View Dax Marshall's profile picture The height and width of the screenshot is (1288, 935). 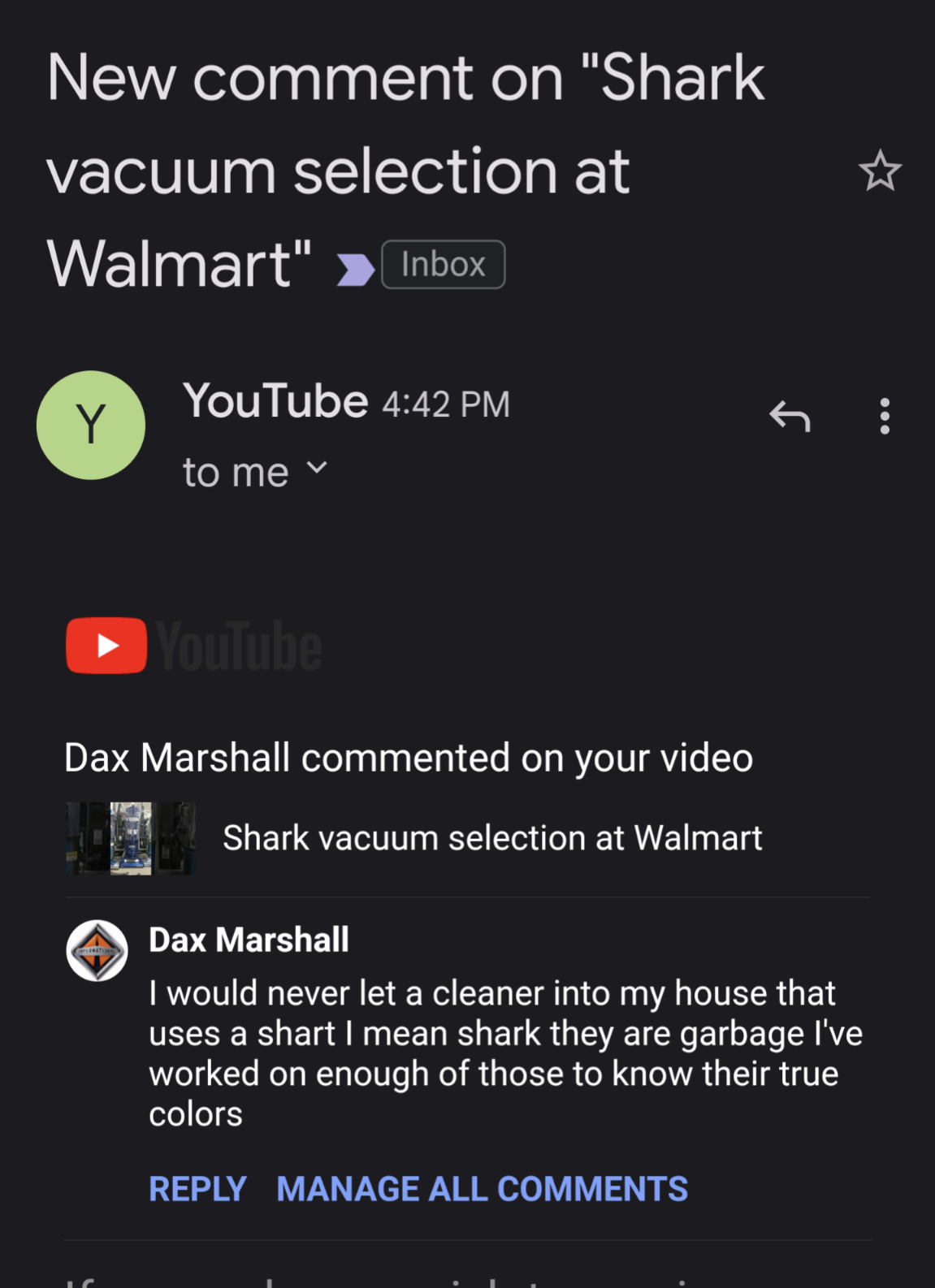(97, 950)
